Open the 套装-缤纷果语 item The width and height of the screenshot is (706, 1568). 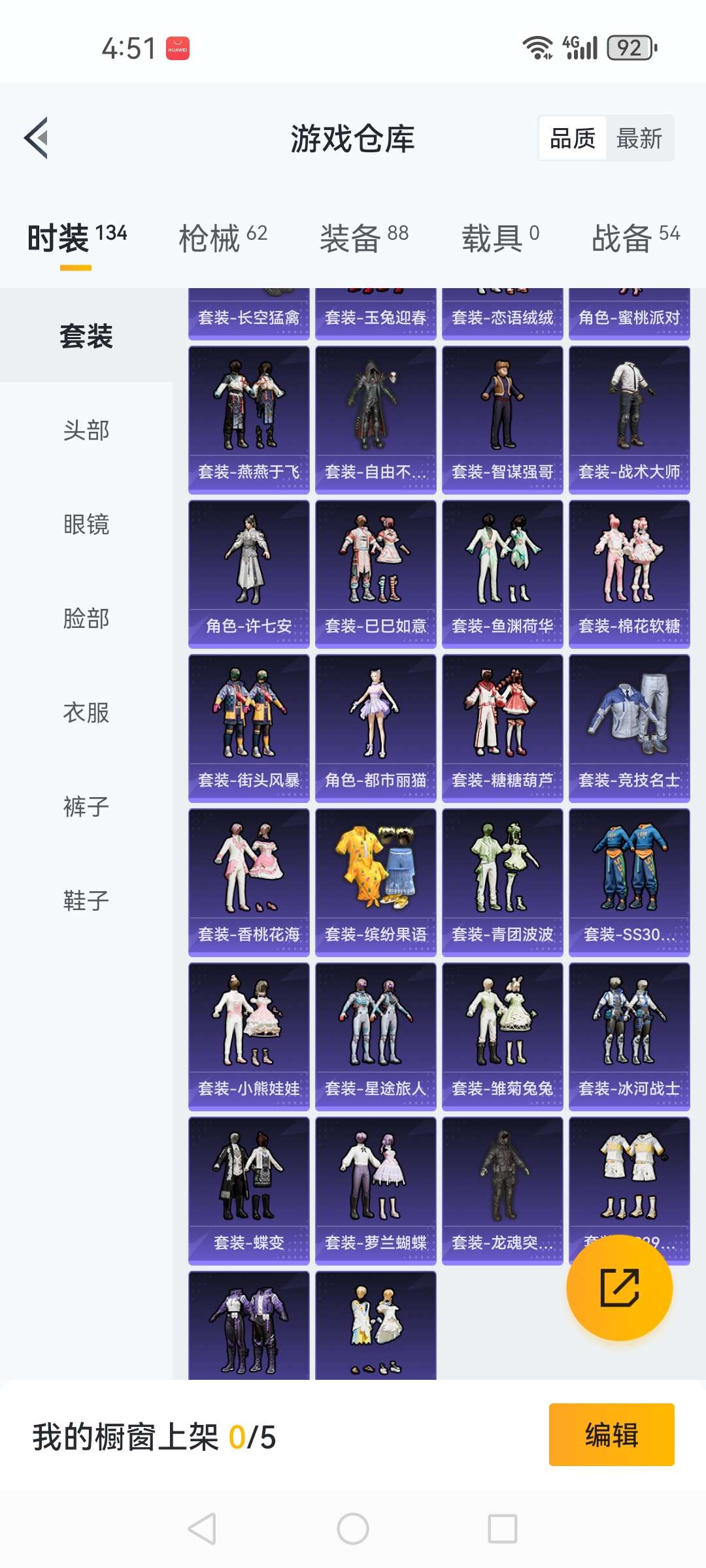coord(375,882)
